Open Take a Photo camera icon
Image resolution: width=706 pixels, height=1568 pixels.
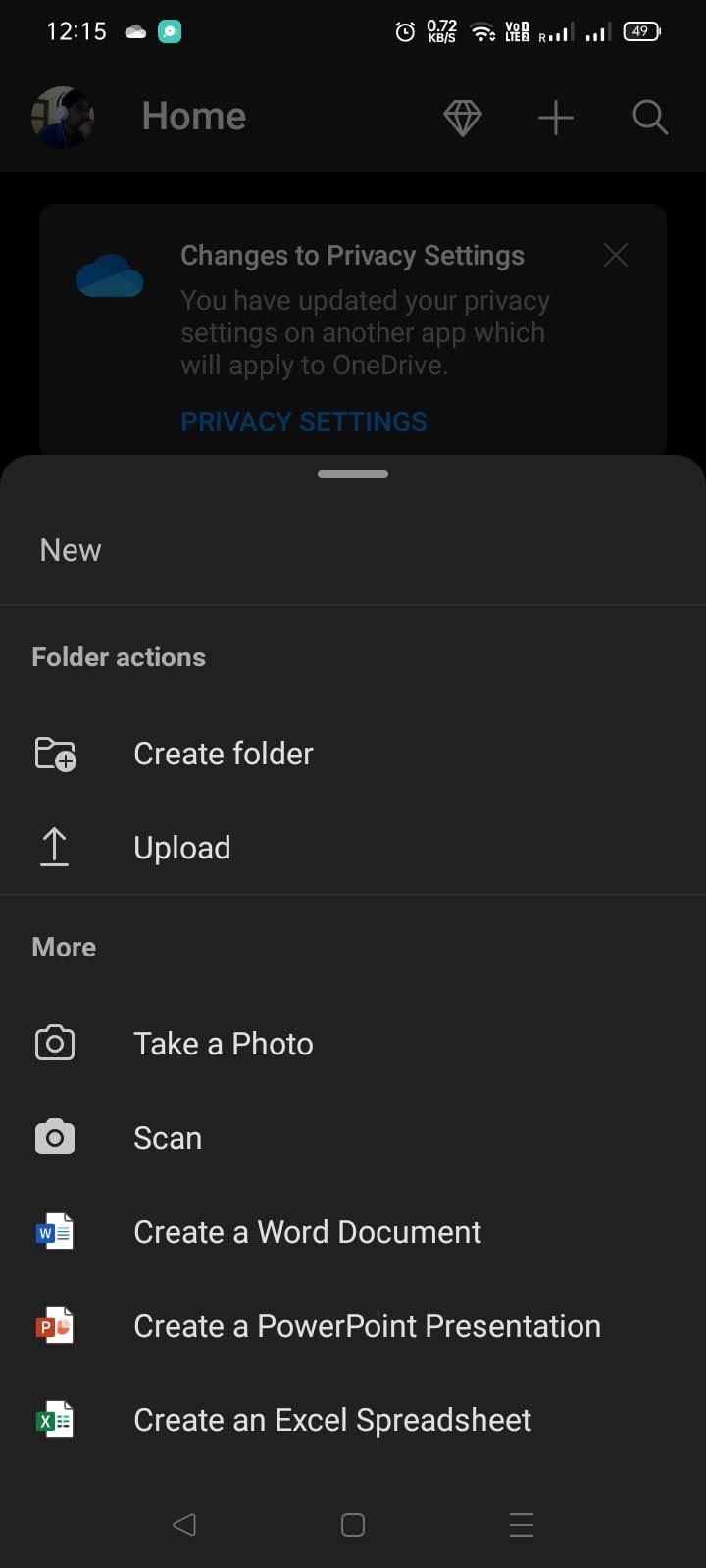click(54, 1042)
